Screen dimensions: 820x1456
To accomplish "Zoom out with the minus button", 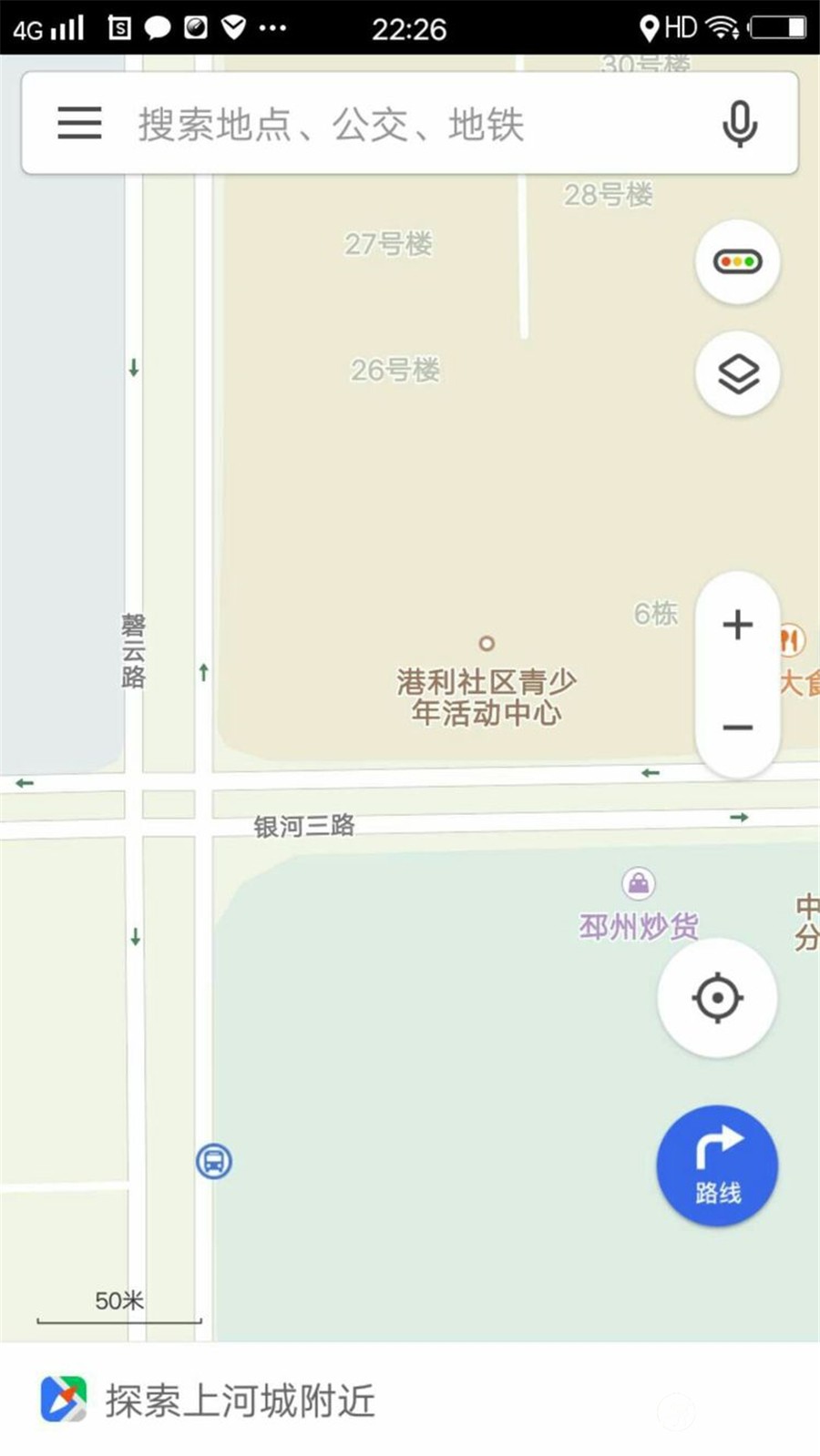I will (737, 727).
